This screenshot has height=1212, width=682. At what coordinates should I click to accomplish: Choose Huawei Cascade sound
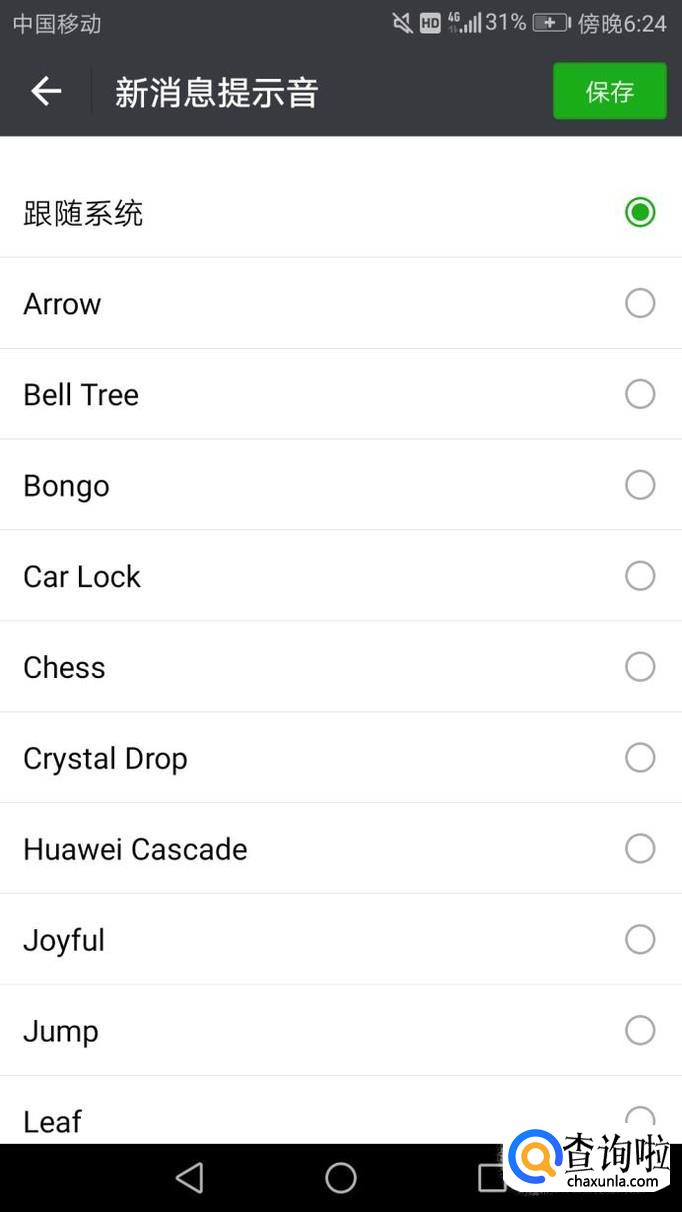pyautogui.click(x=640, y=849)
